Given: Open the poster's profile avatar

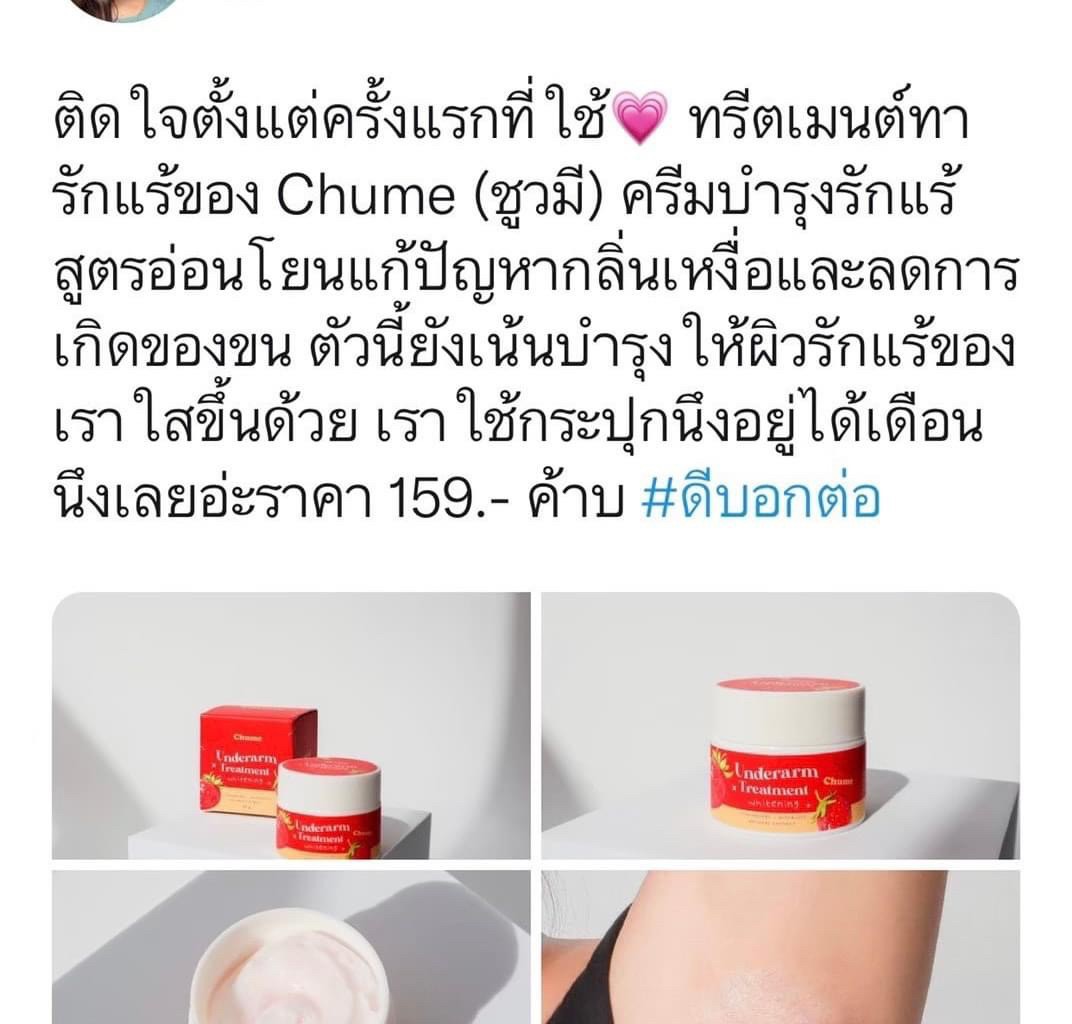Looking at the screenshot, I should click(x=123, y=8).
